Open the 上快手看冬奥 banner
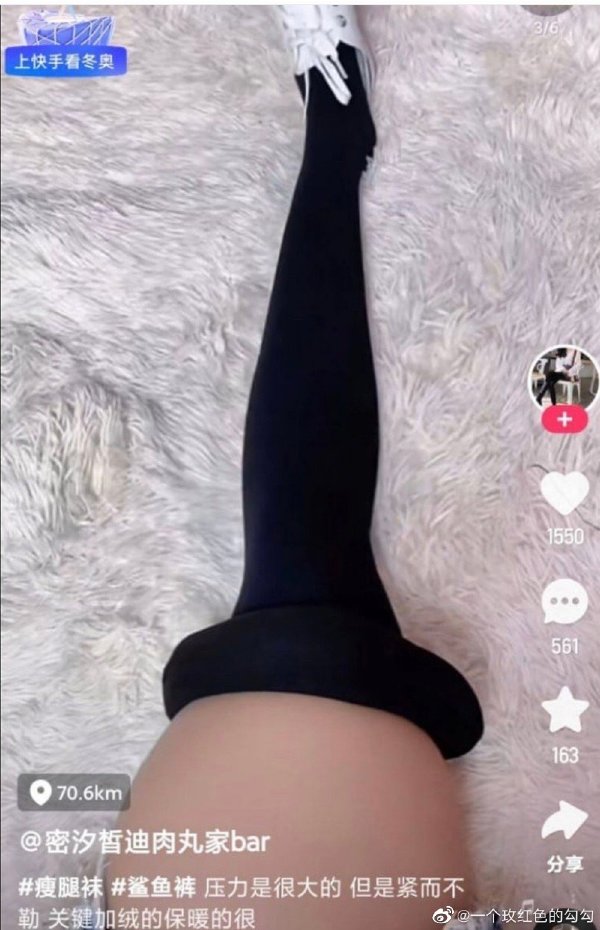Viewport: 600px width, 930px height. pyautogui.click(x=67, y=61)
